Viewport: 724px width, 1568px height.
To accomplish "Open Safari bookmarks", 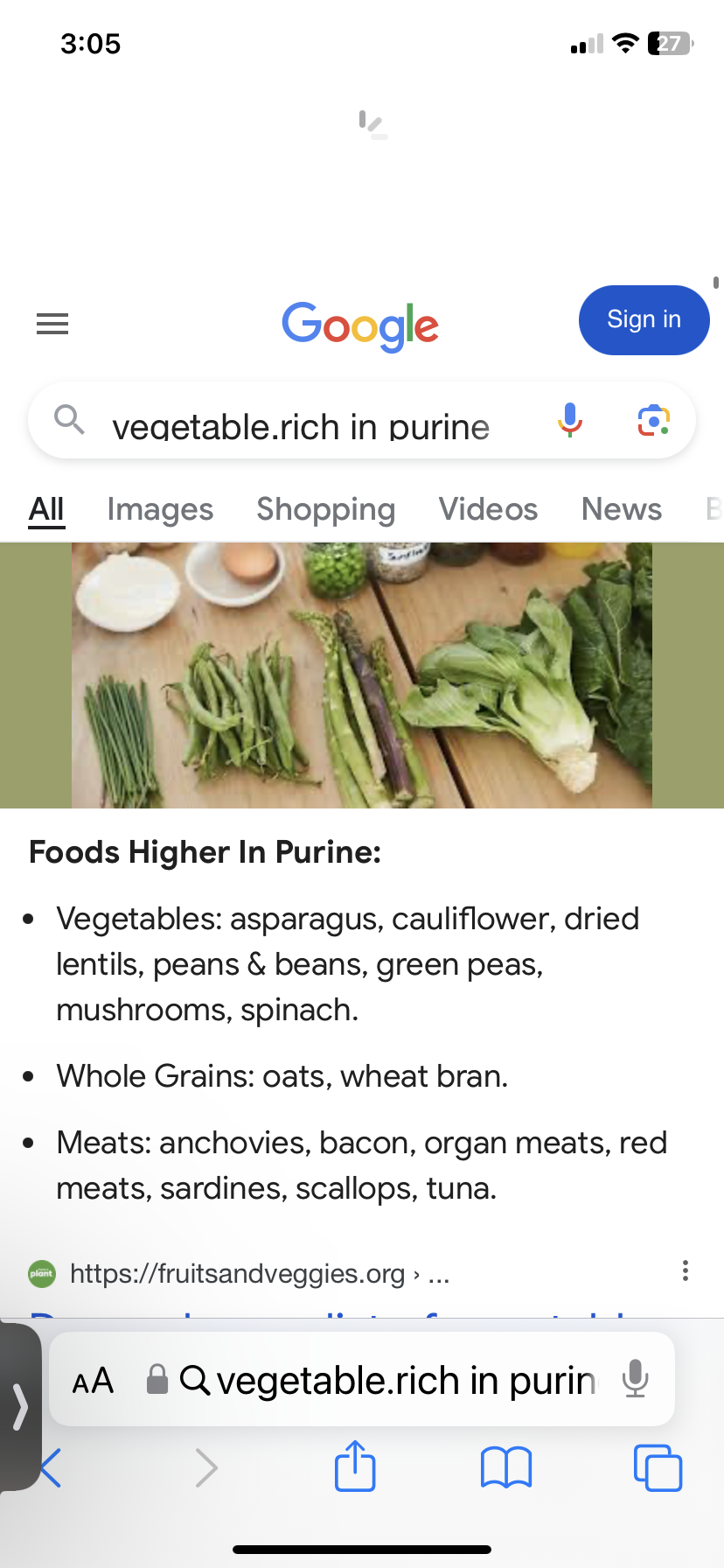I will (x=506, y=1467).
